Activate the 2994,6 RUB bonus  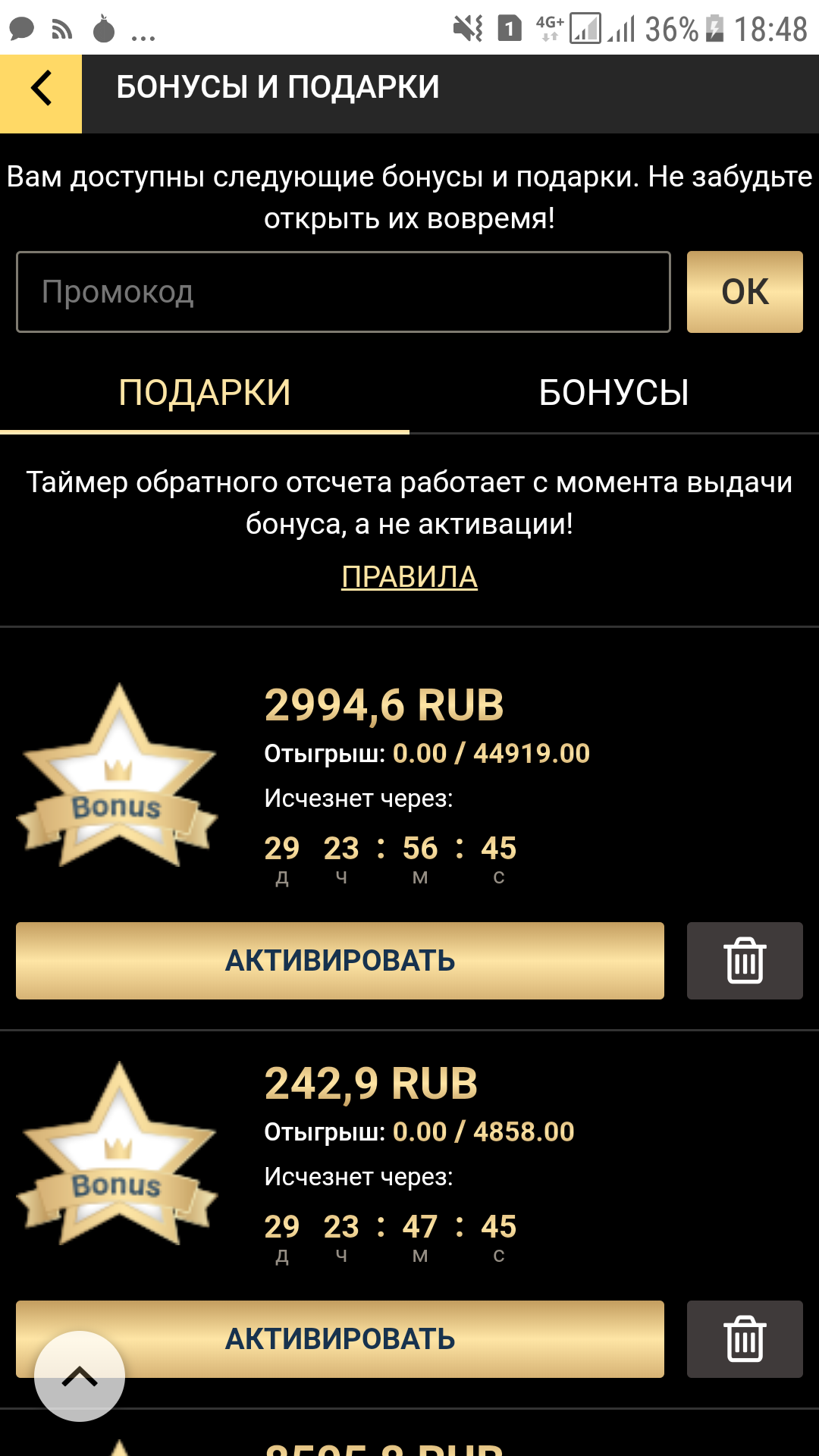(x=340, y=961)
